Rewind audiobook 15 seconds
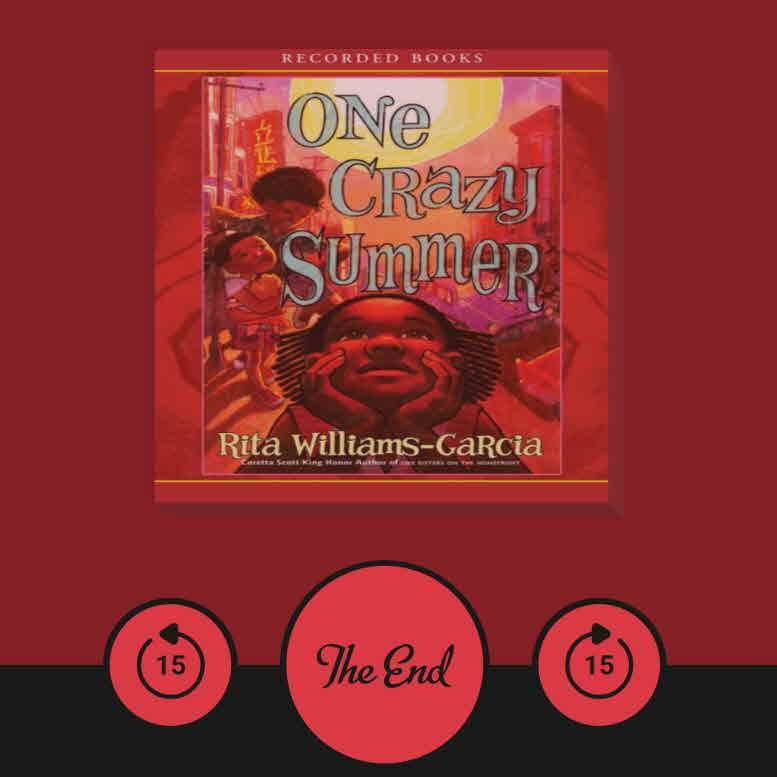 [x=170, y=663]
